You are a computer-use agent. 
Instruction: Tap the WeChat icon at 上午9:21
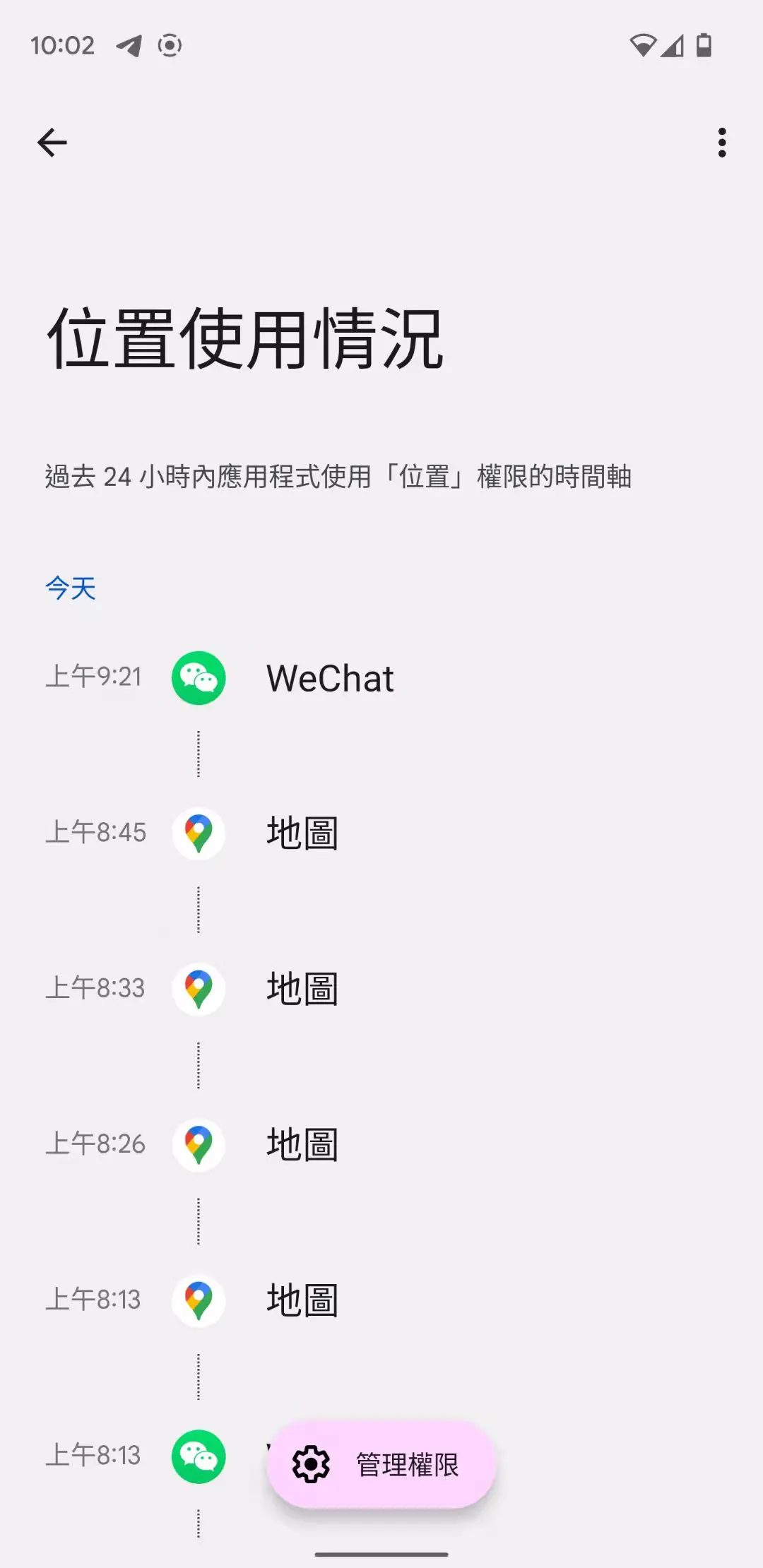(199, 678)
